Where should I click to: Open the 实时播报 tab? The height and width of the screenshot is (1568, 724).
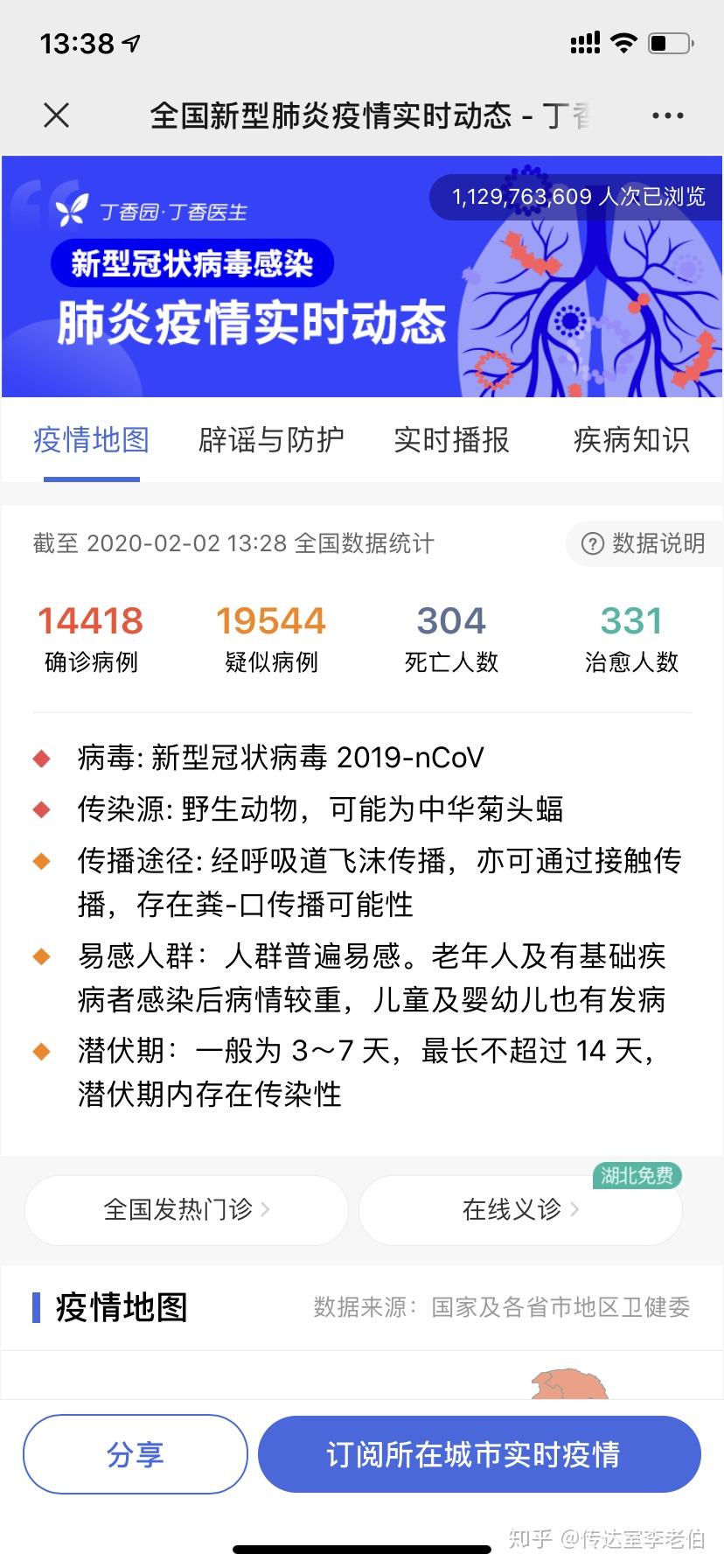pos(451,440)
